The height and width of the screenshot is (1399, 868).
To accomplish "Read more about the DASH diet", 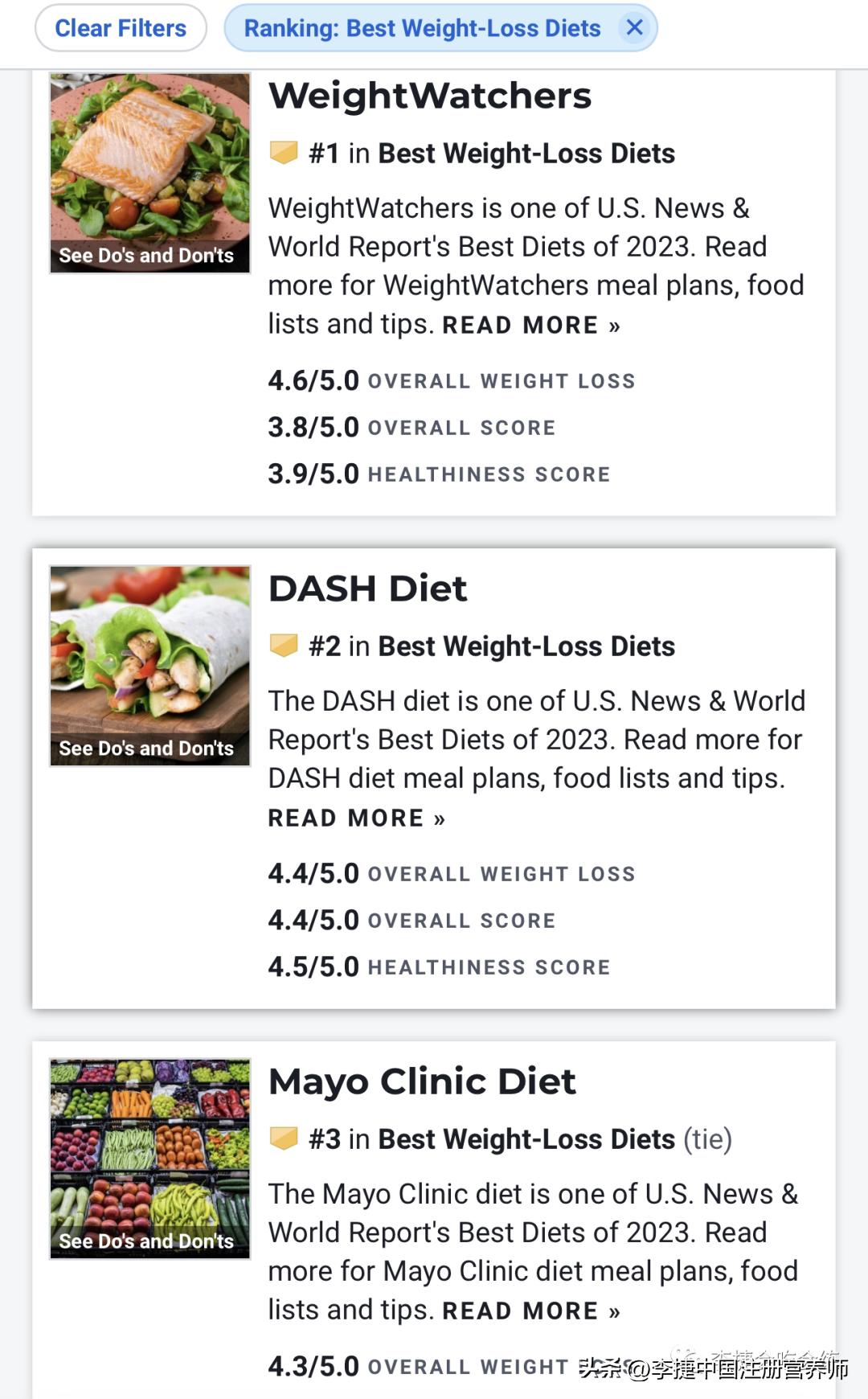I will [x=356, y=818].
